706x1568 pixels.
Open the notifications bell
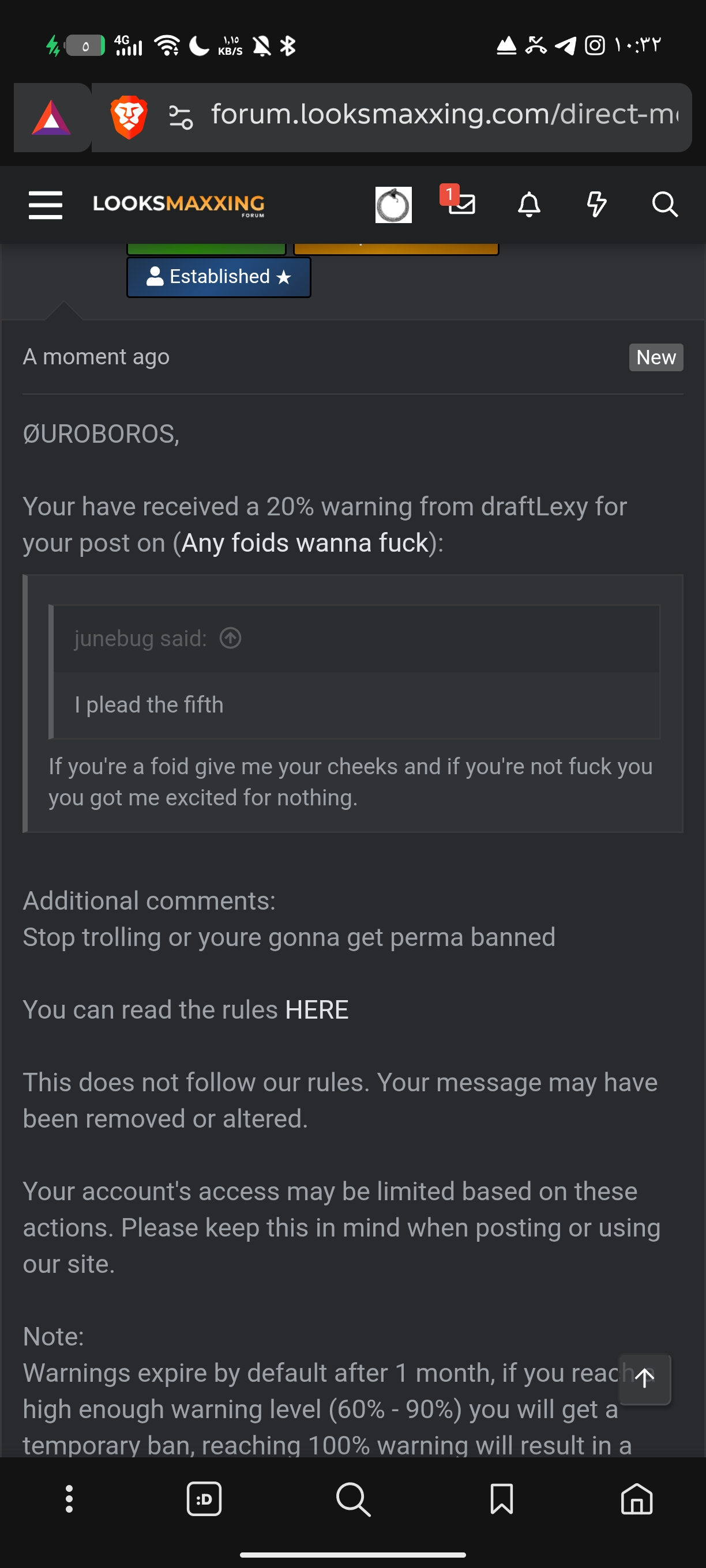pos(529,205)
